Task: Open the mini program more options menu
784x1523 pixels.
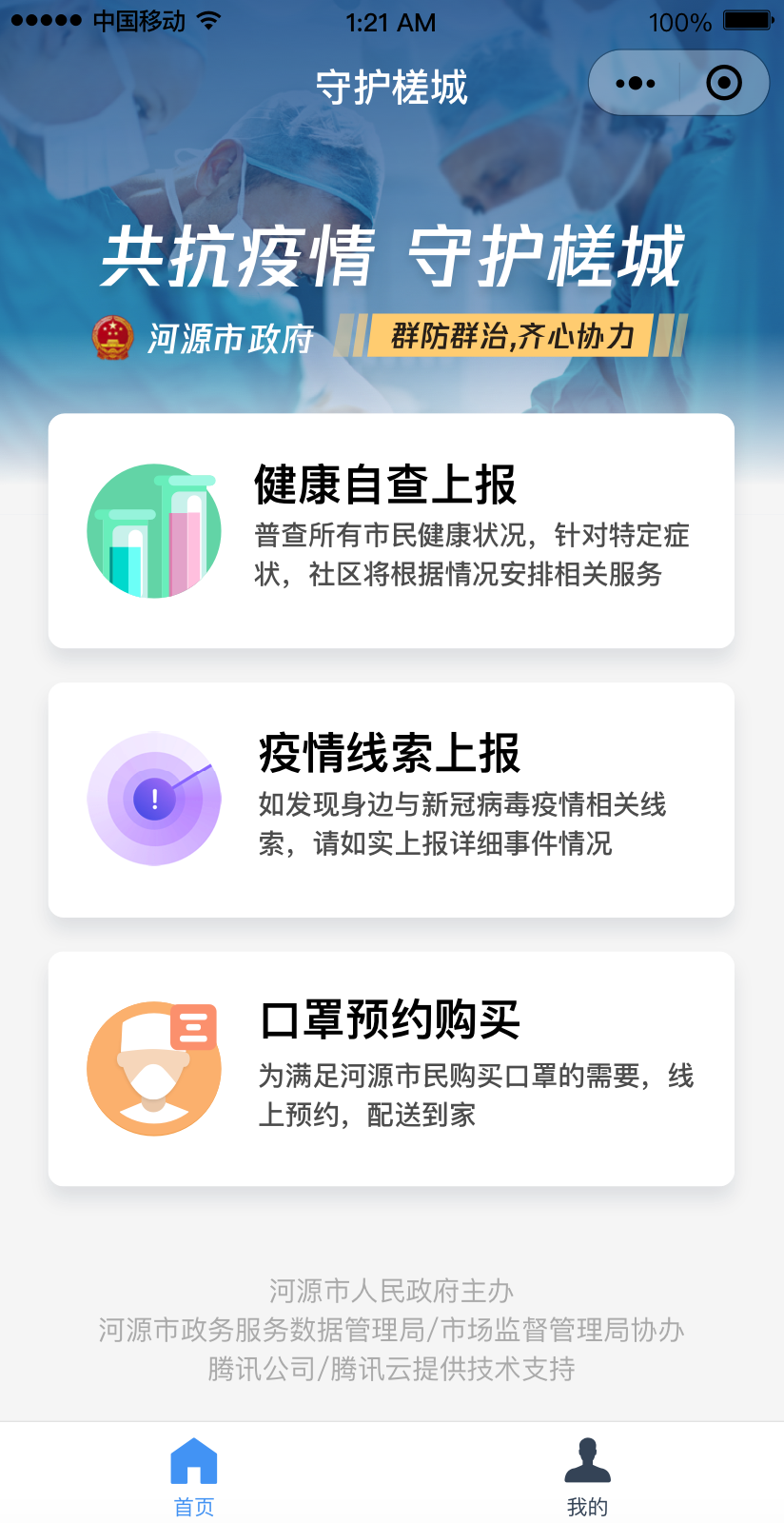Action: tap(635, 84)
